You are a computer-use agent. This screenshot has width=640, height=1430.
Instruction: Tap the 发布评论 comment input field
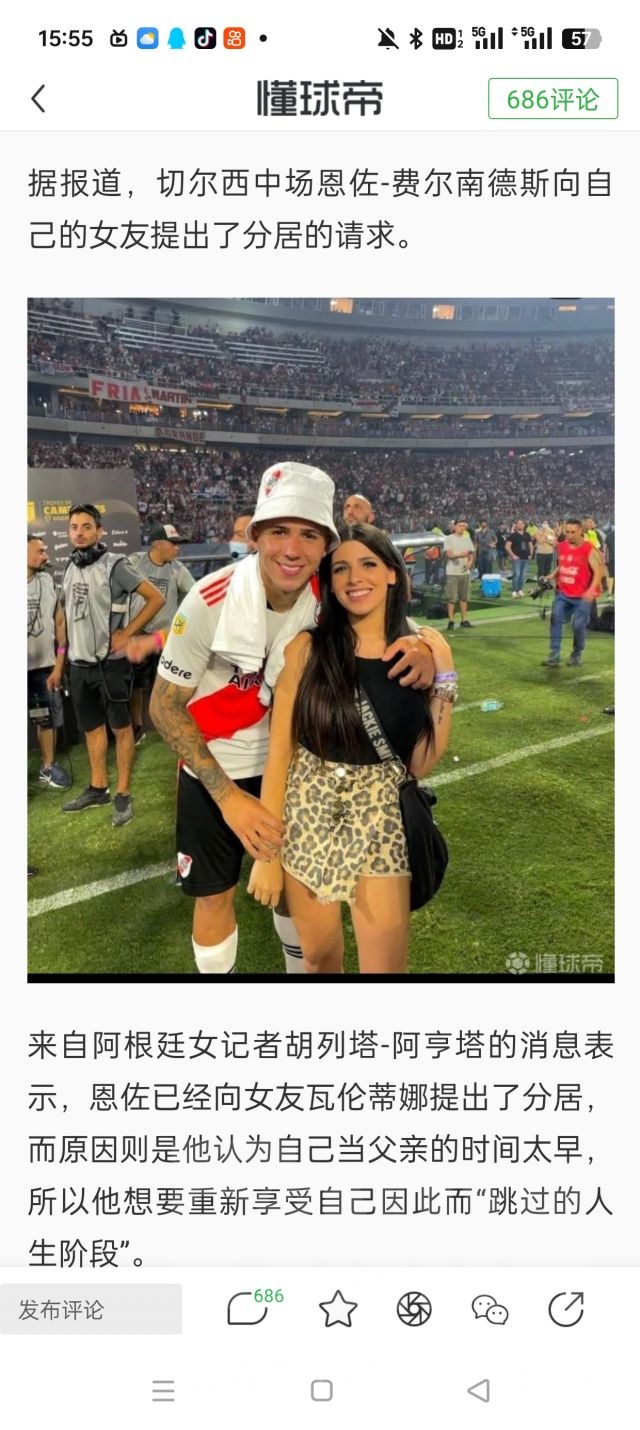coord(91,1310)
